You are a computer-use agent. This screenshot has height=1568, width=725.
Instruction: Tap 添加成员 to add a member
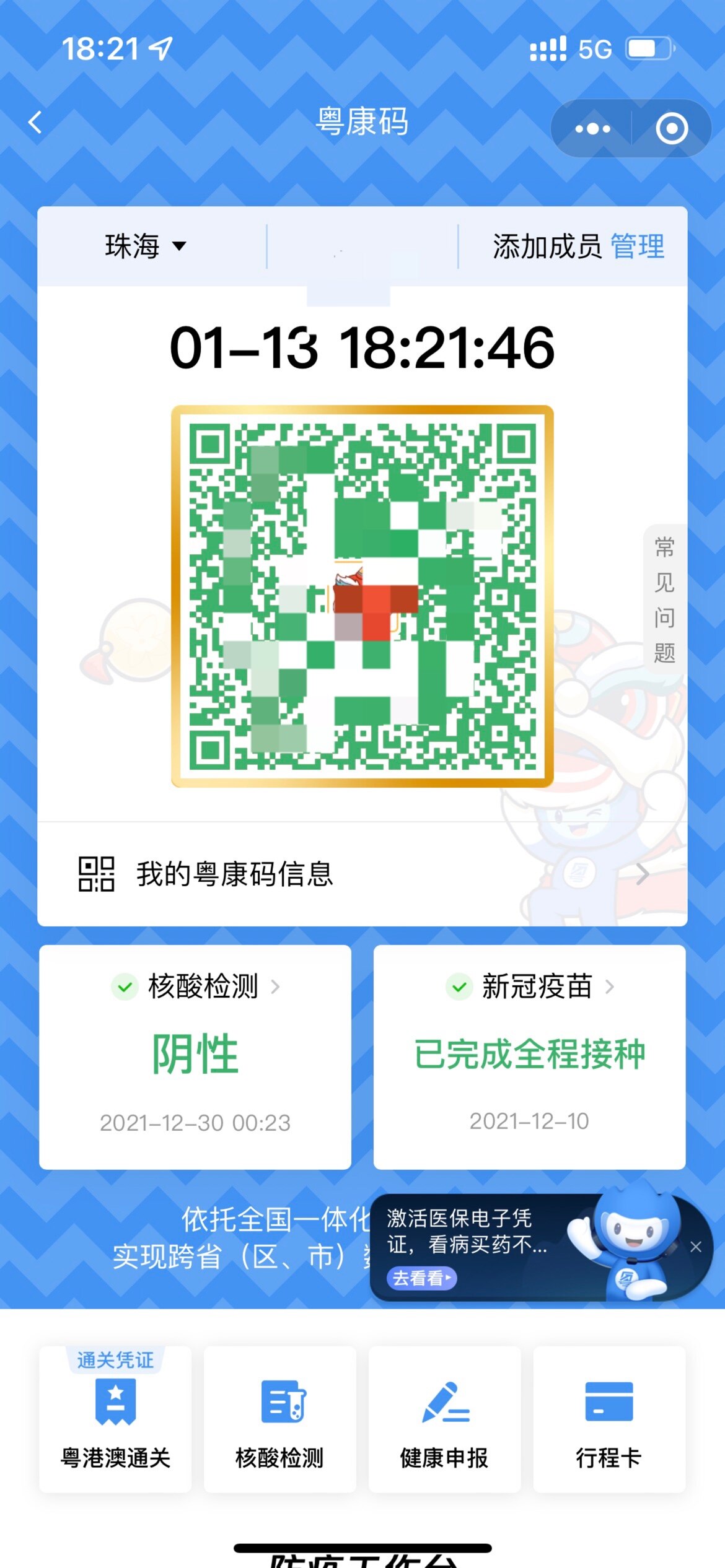[547, 246]
